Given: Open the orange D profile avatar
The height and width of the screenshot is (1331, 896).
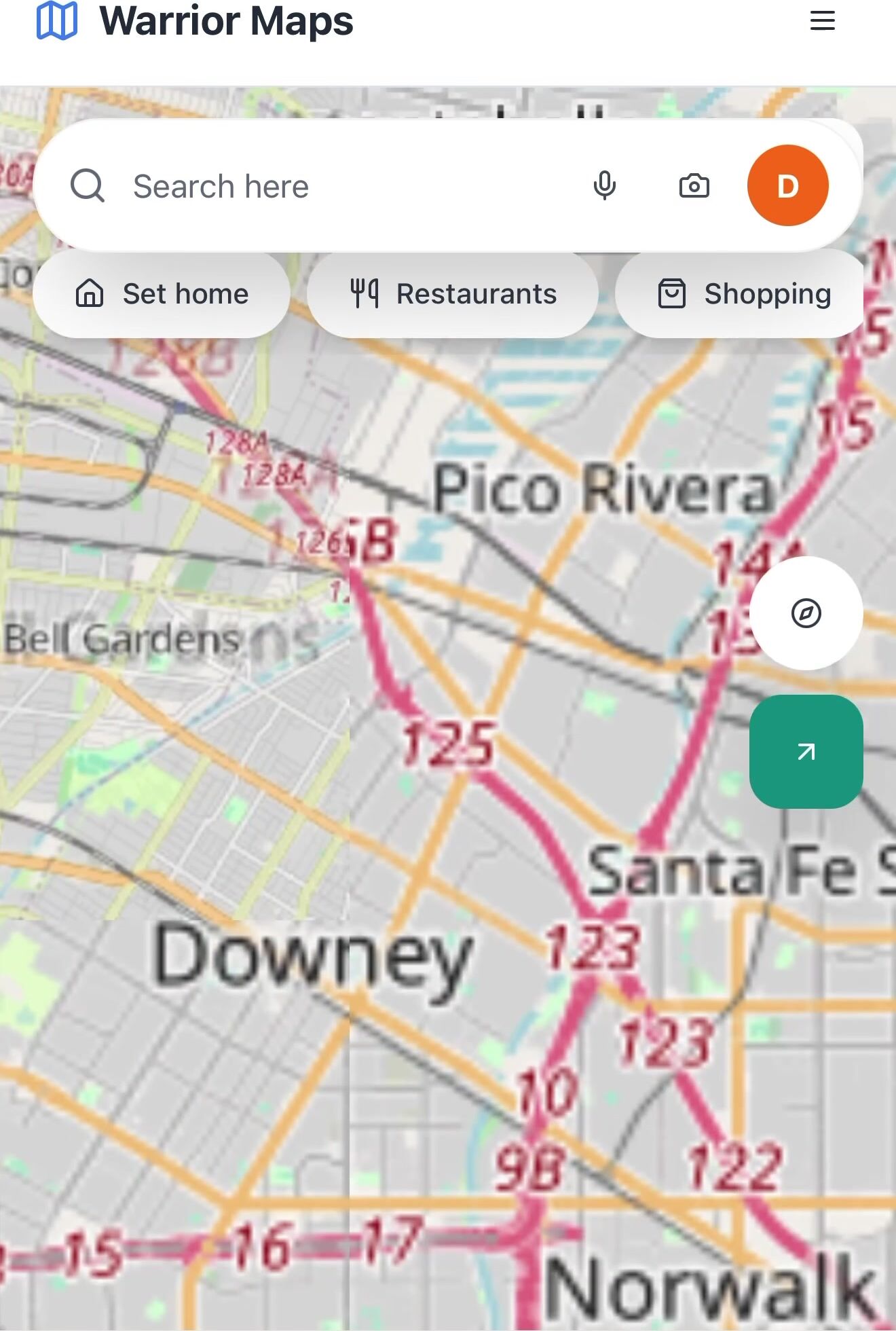Looking at the screenshot, I should 787,185.
